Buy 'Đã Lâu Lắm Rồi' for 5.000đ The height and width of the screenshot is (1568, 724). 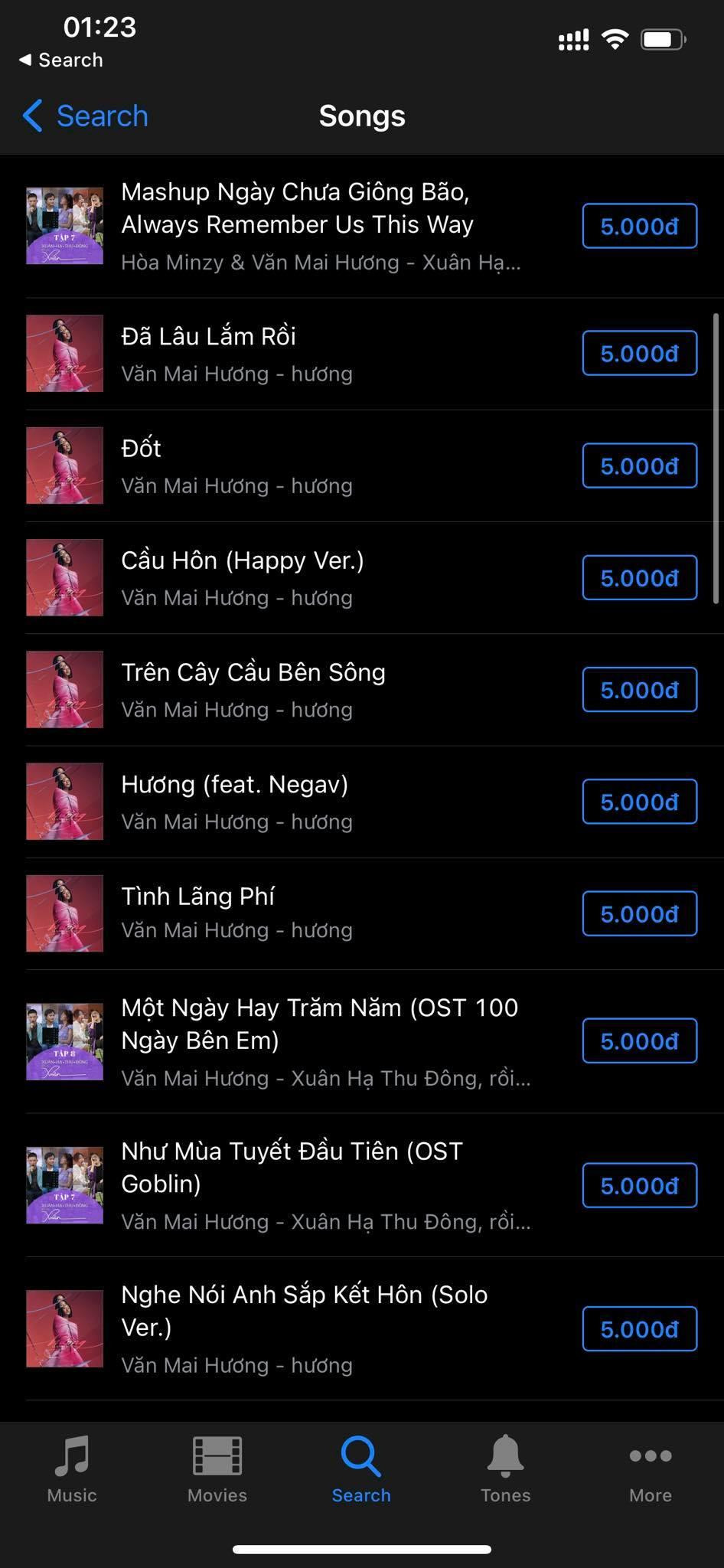coord(639,353)
